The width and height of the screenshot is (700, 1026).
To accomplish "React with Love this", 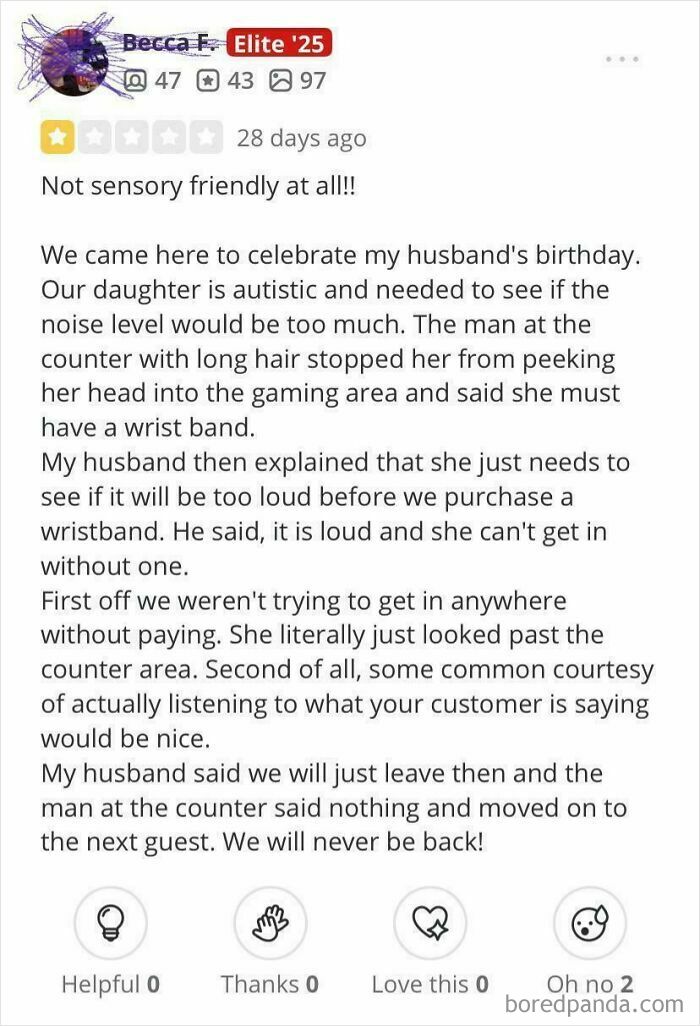I will (x=430, y=923).
